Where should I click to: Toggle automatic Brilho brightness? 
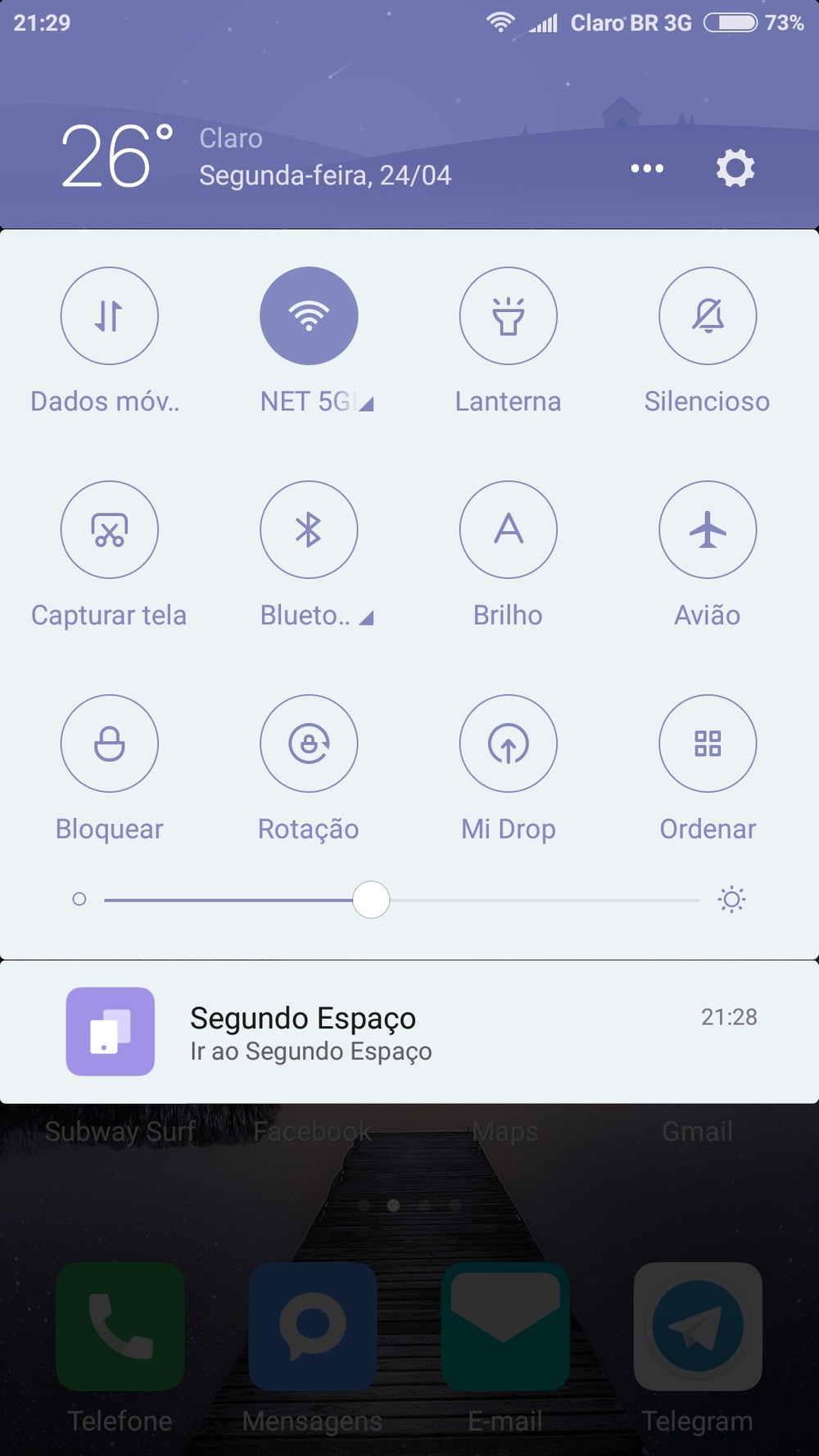point(508,530)
